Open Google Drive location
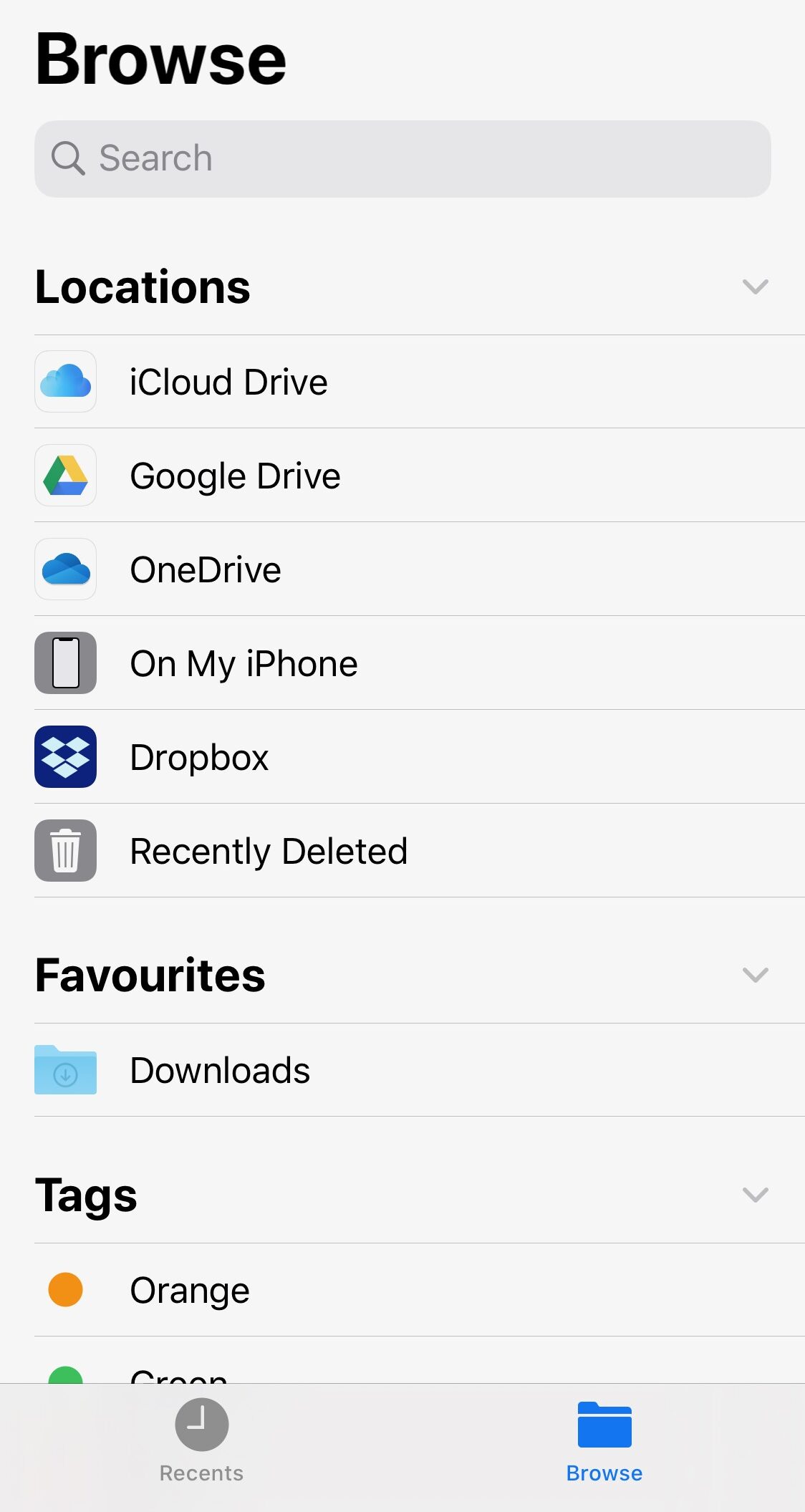 (420, 476)
